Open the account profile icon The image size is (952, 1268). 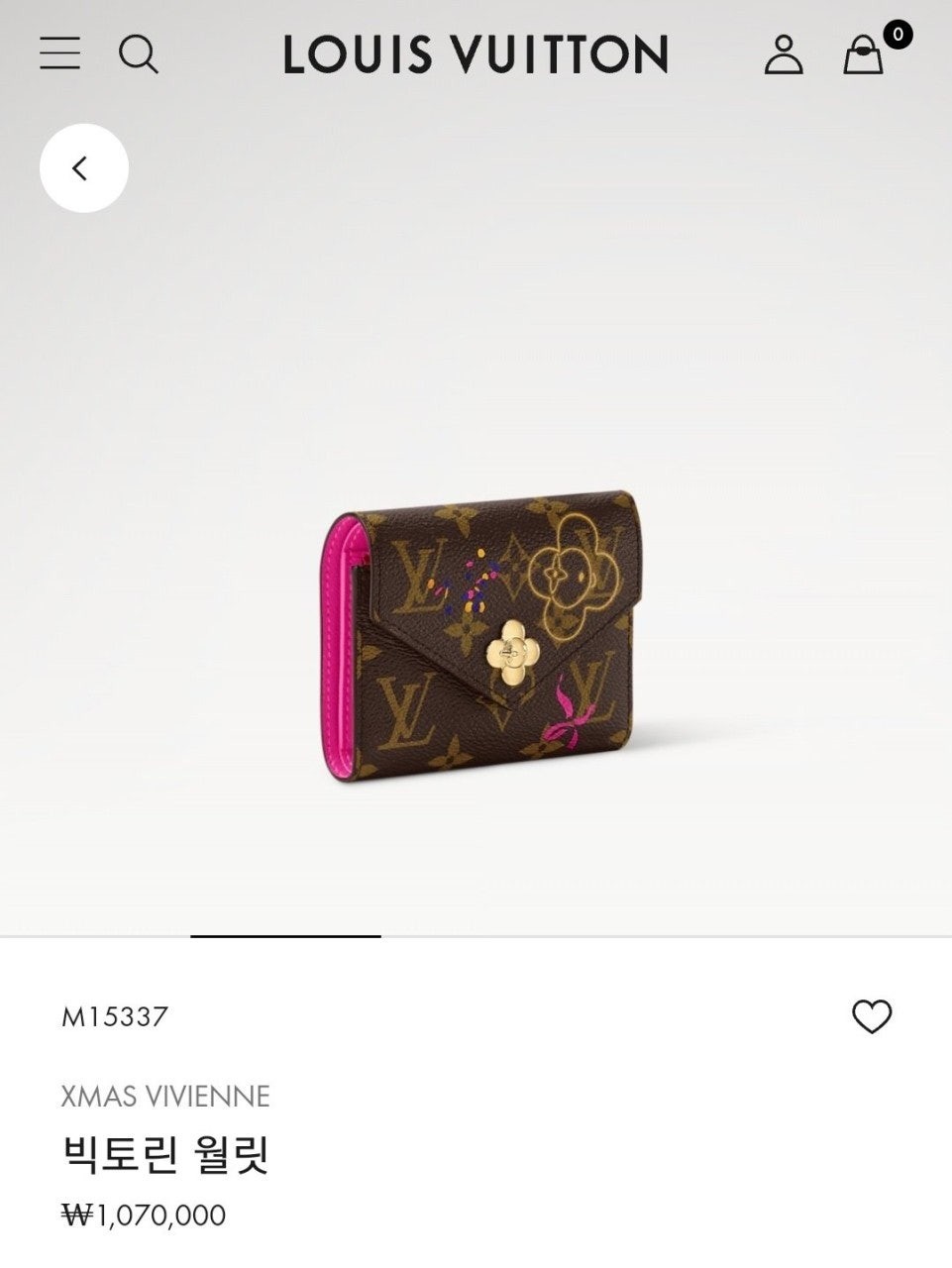click(783, 54)
